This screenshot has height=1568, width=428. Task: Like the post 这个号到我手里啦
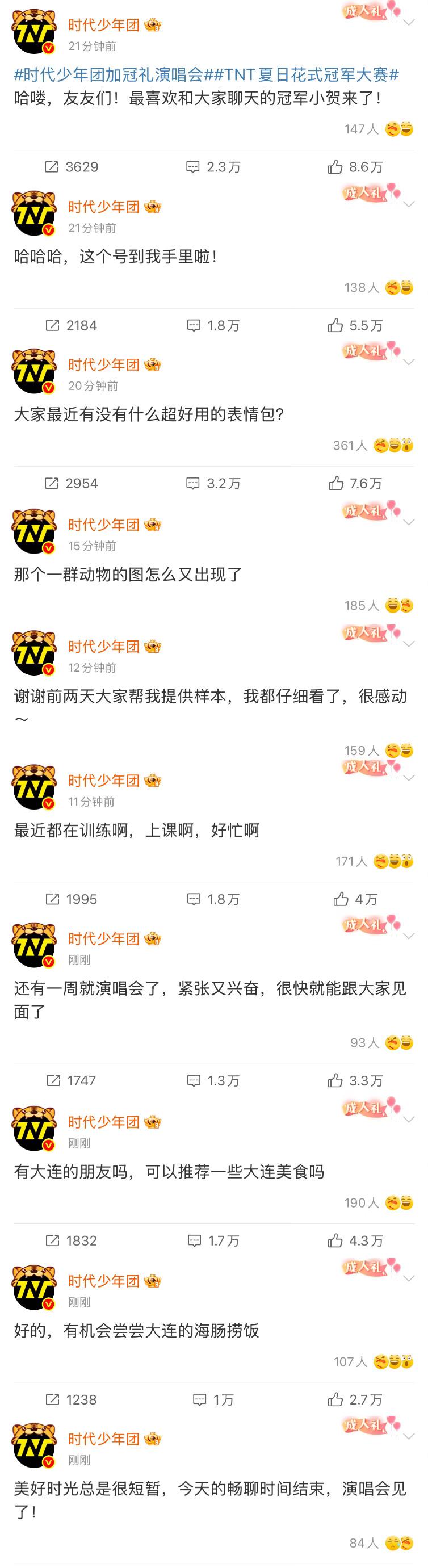(355, 326)
